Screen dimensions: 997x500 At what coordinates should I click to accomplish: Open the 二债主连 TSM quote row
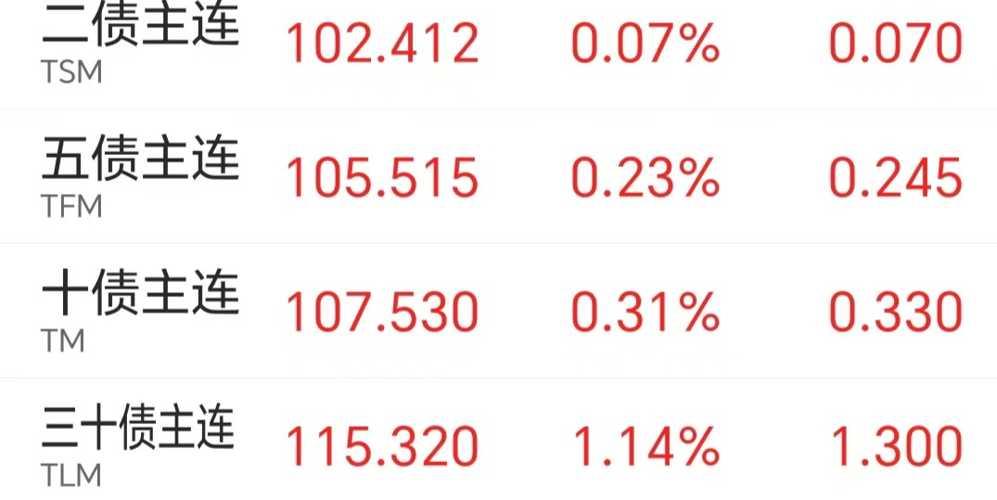pos(140,45)
